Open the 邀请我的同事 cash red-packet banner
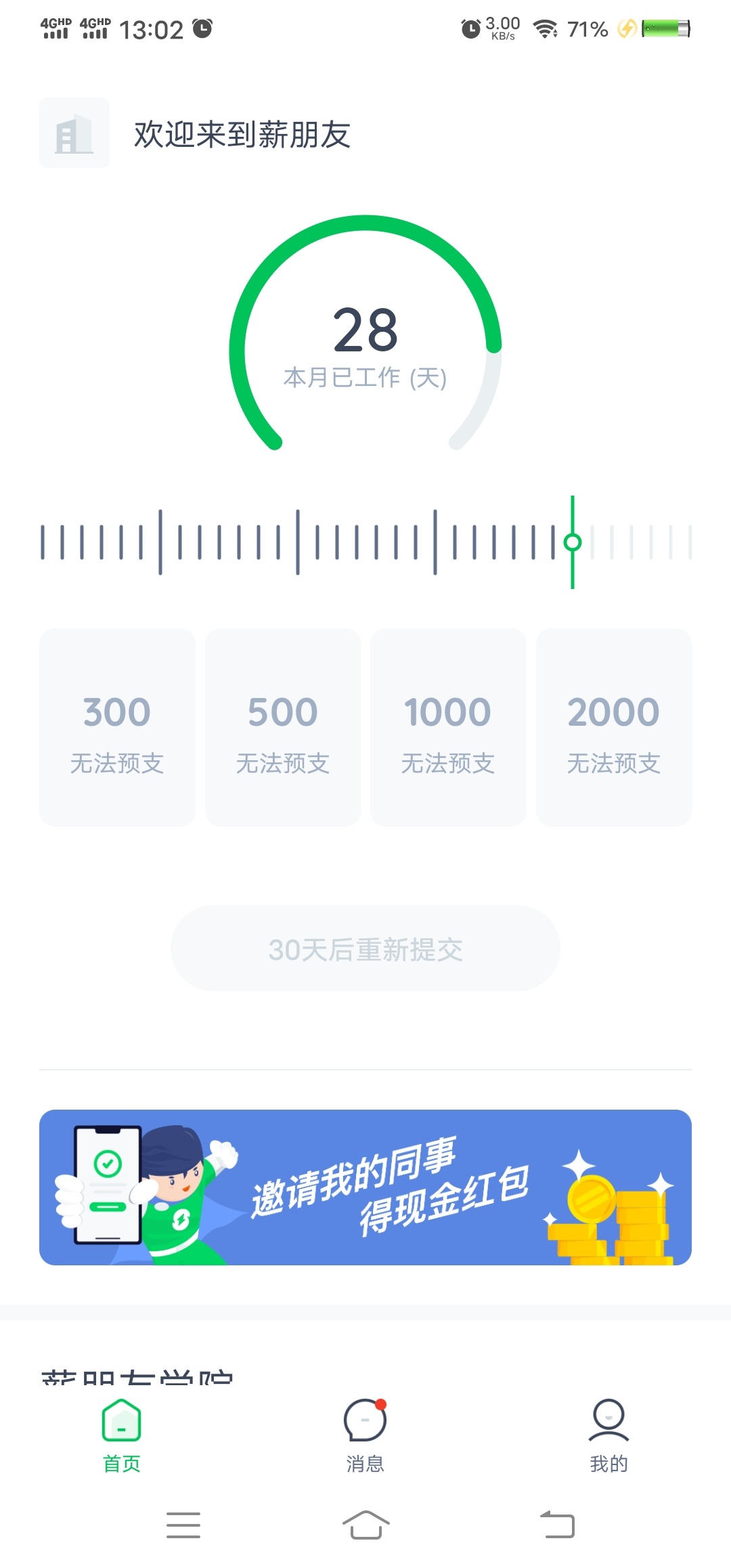The image size is (731, 1568). click(x=365, y=1188)
